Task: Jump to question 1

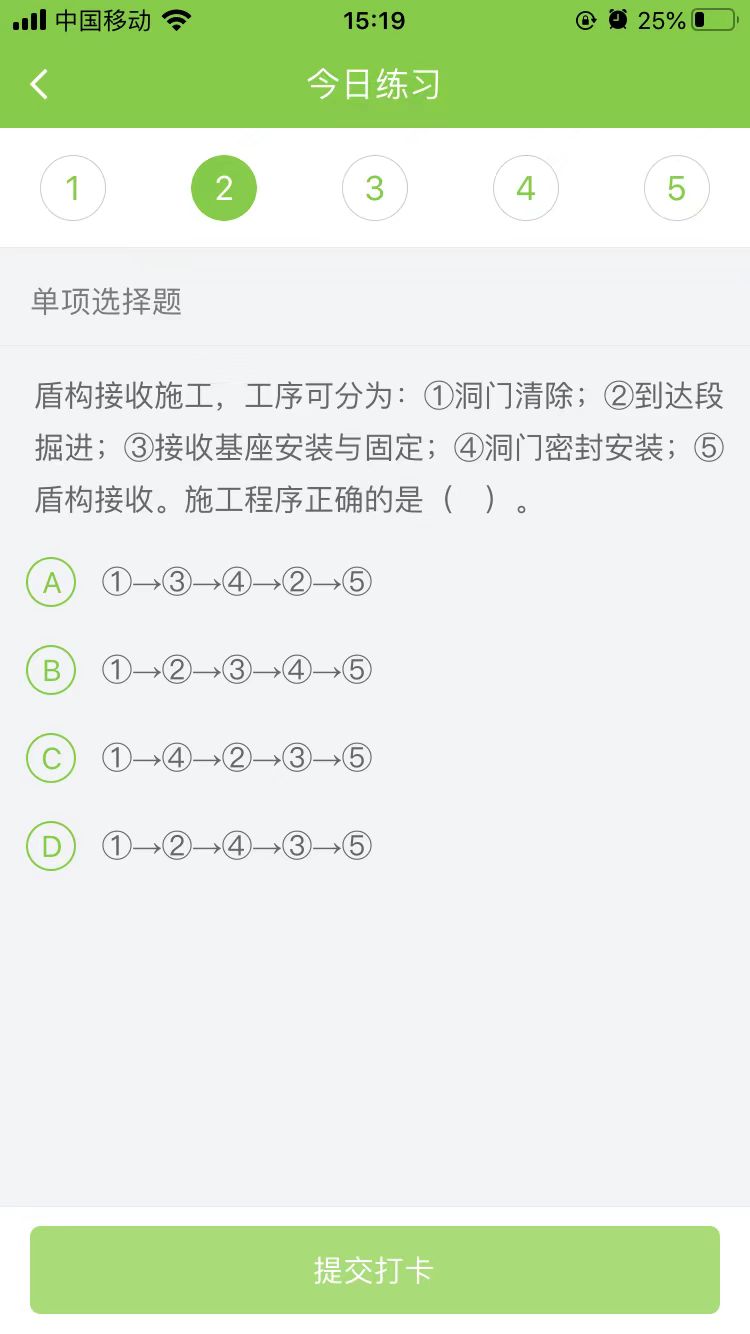Action: pyautogui.click(x=73, y=188)
